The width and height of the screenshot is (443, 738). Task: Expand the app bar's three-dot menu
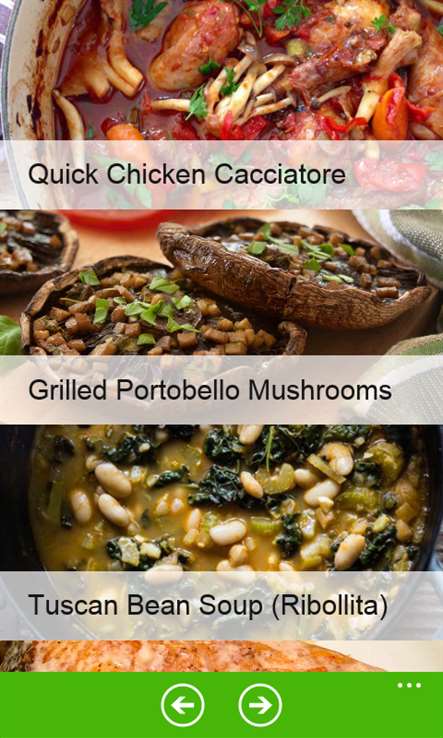pos(409,685)
